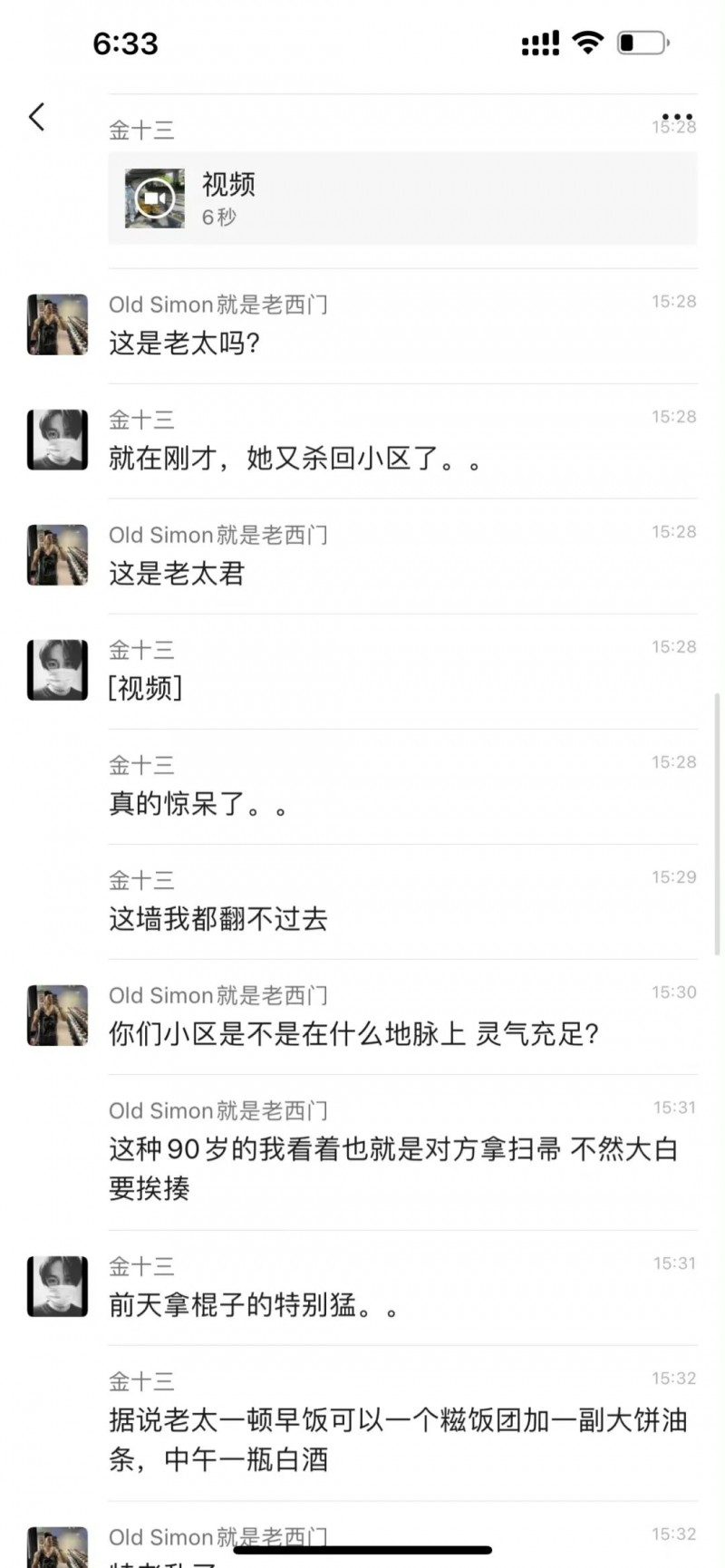The image size is (725, 1568).
Task: Open Old Simon's avatar beside 这是老太吗?
Action: [x=58, y=324]
